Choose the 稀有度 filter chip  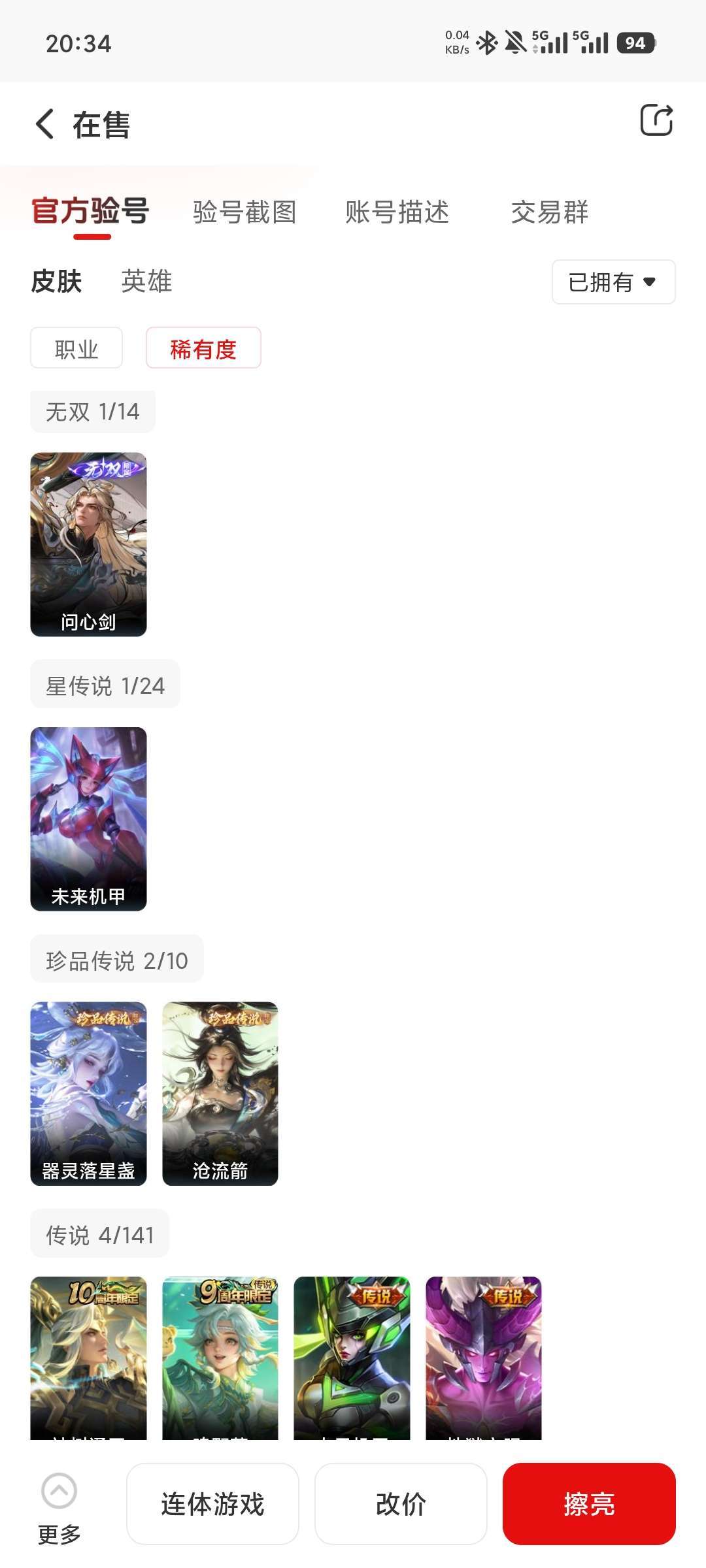[203, 348]
